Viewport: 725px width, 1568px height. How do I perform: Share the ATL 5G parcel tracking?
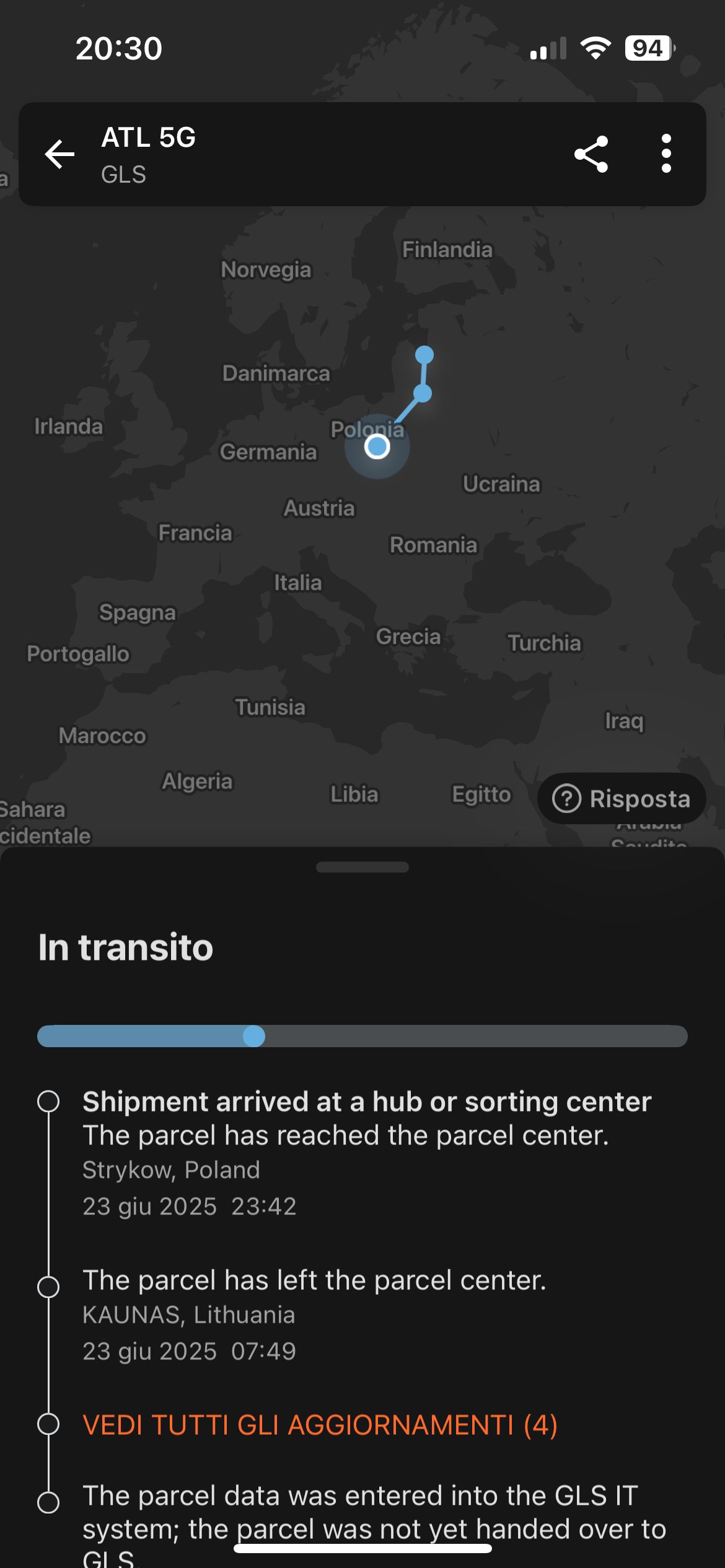pyautogui.click(x=591, y=154)
